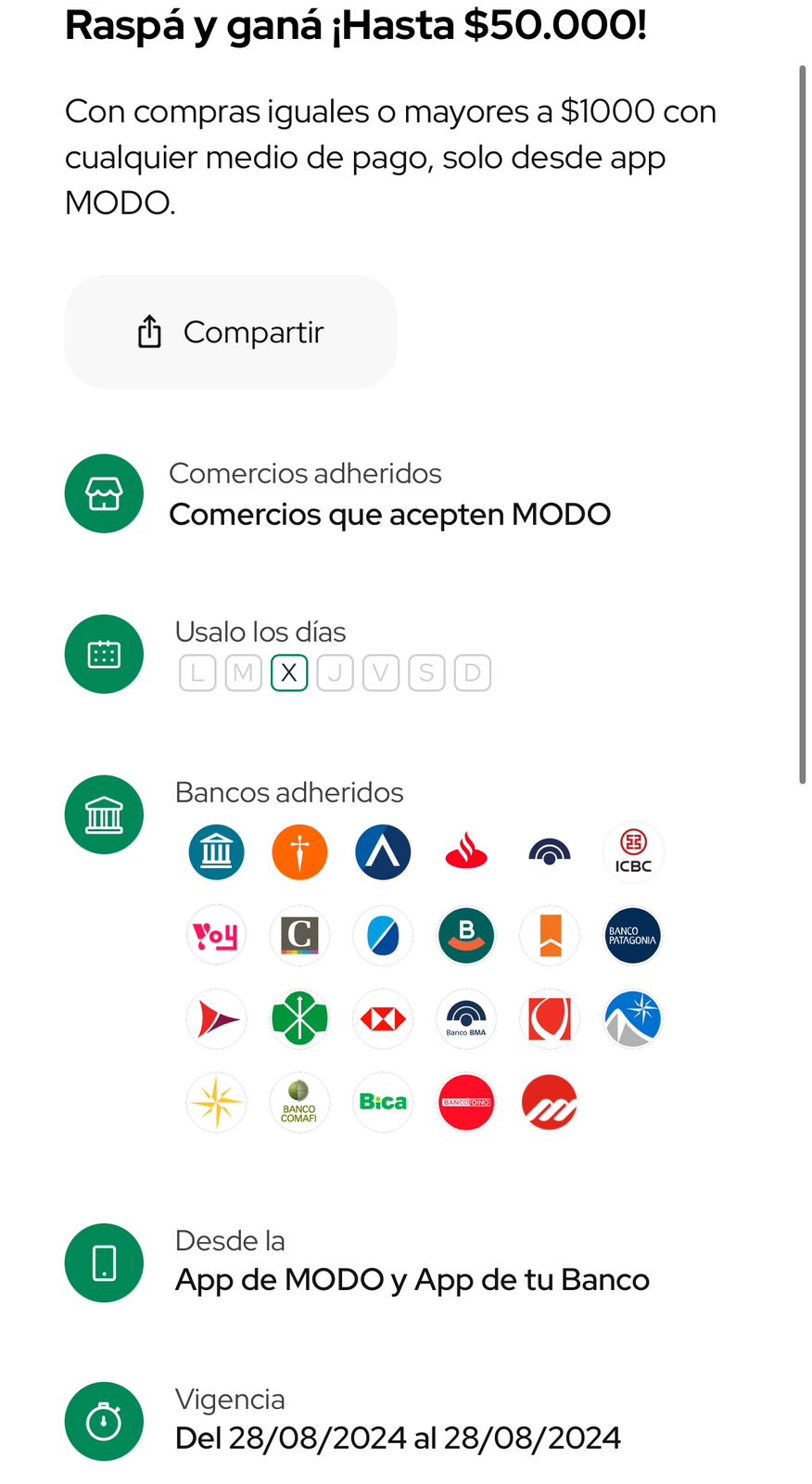The width and height of the screenshot is (812, 1484).
Task: Deselect the X day toggle
Action: (288, 672)
